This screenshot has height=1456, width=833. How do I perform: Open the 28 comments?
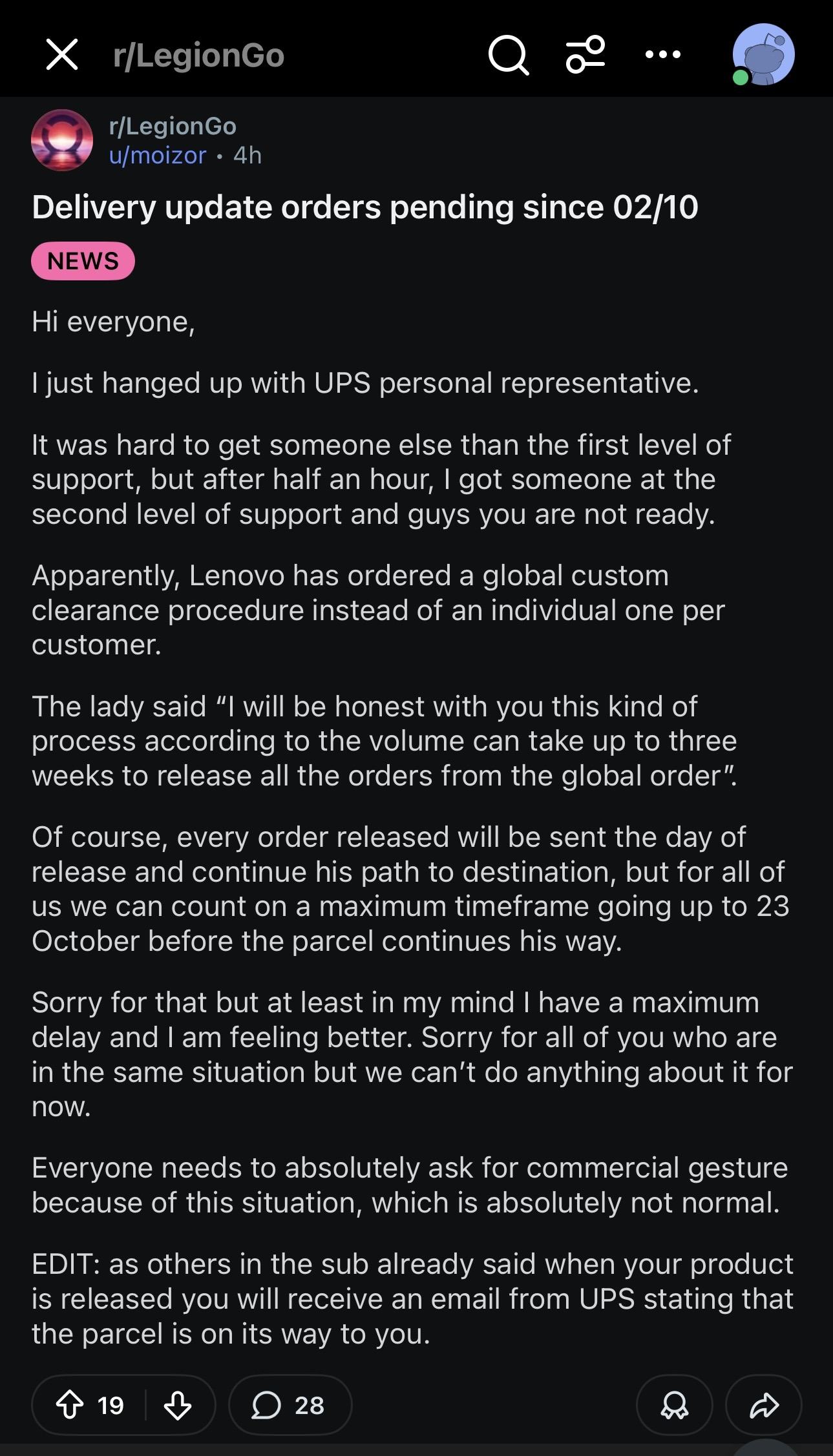(x=290, y=1405)
